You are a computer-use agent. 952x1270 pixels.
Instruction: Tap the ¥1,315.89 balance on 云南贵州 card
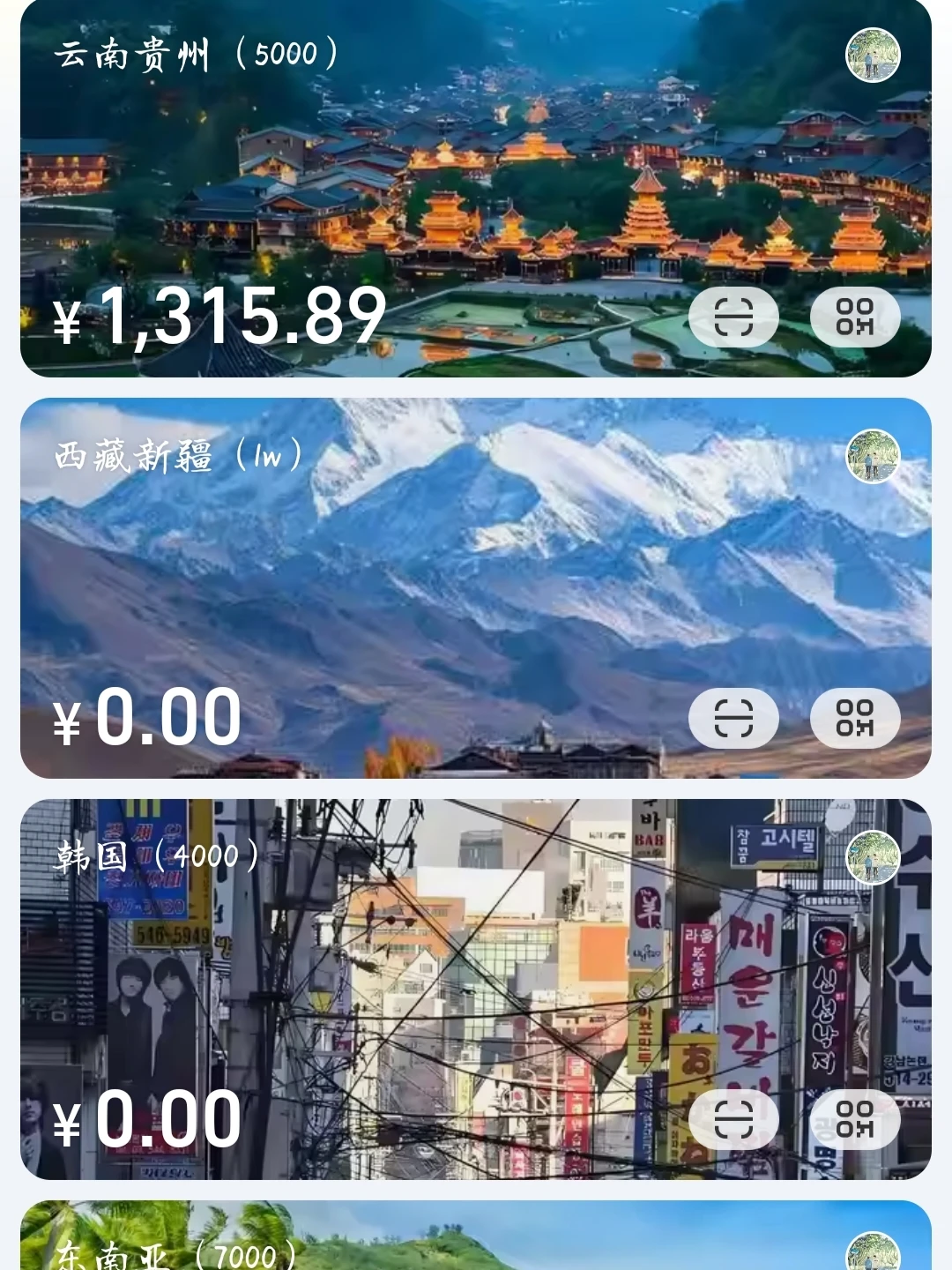(x=220, y=317)
